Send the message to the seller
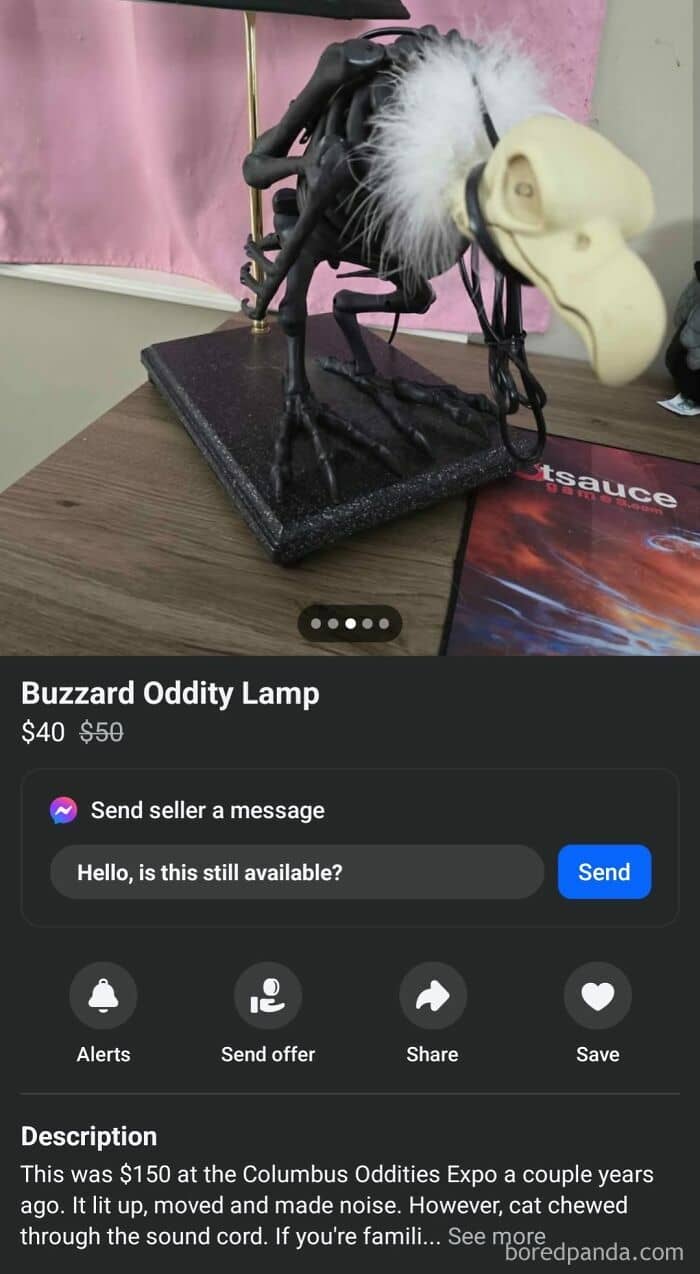 pyautogui.click(x=604, y=872)
